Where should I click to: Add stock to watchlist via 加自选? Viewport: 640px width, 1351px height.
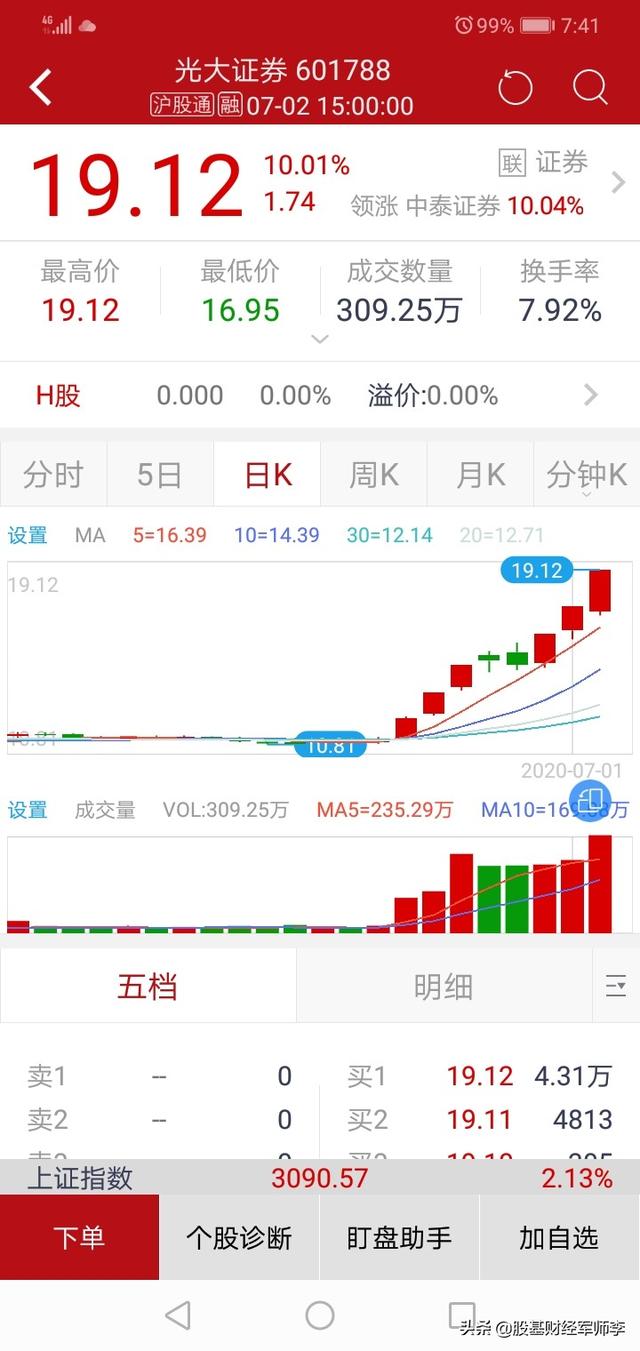559,1237
